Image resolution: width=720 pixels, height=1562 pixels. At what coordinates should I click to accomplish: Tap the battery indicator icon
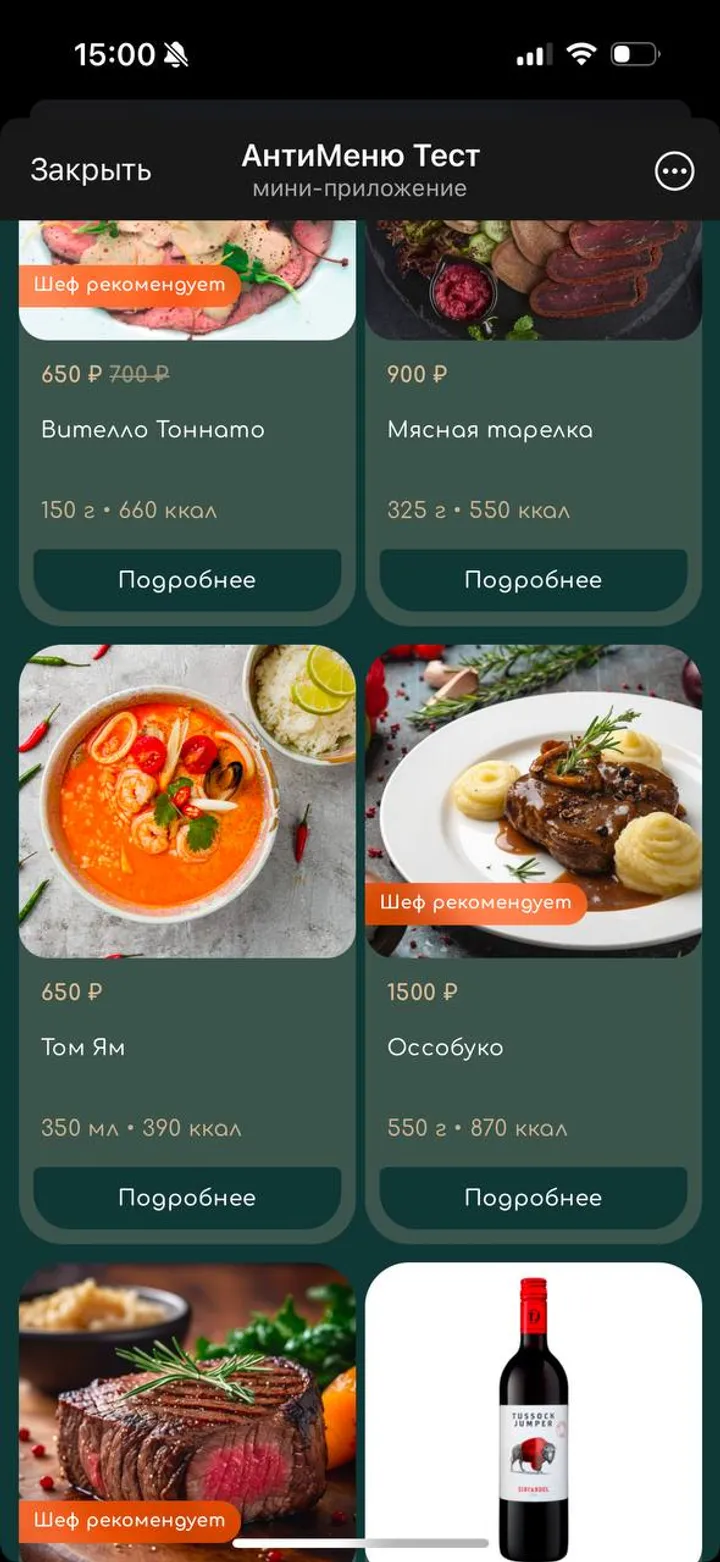(x=636, y=55)
